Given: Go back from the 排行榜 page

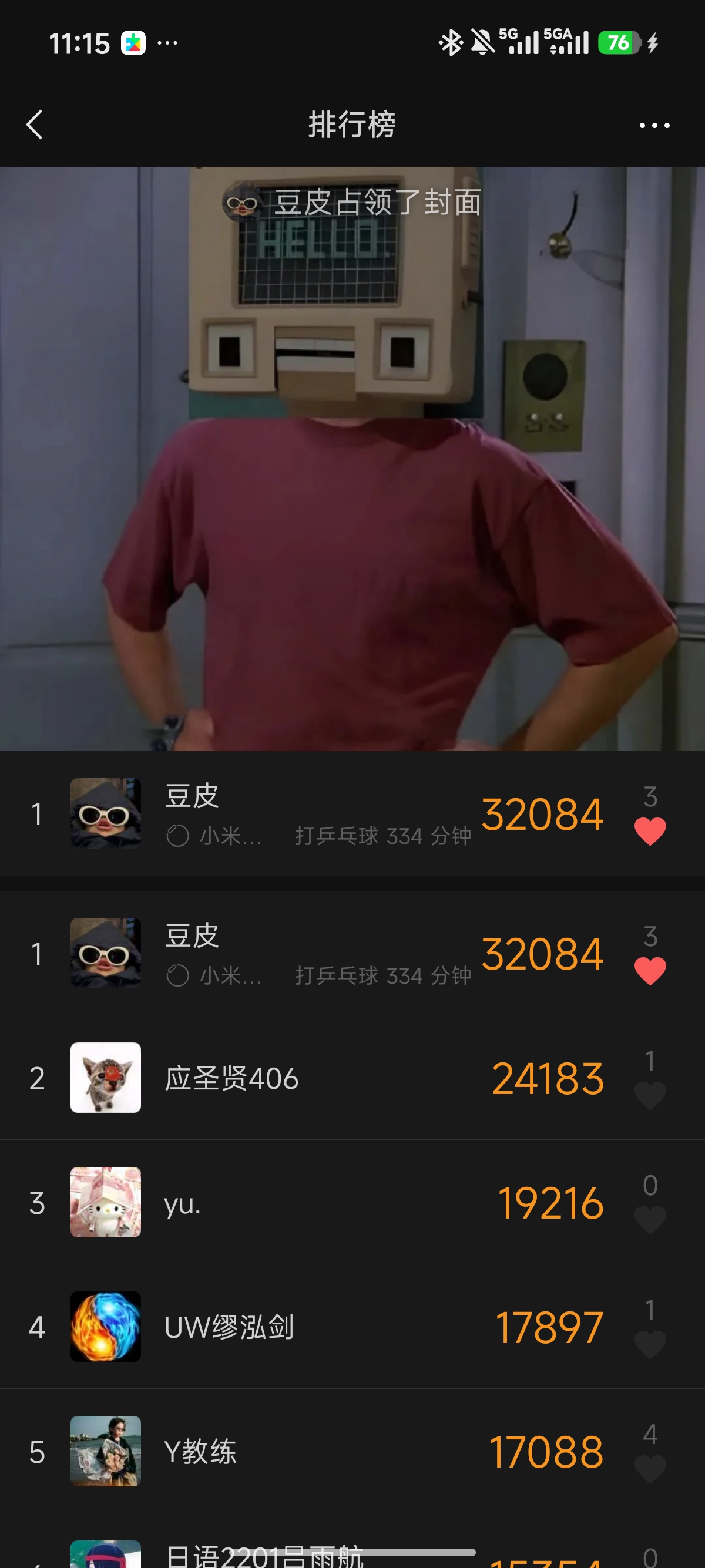Looking at the screenshot, I should tap(35, 125).
